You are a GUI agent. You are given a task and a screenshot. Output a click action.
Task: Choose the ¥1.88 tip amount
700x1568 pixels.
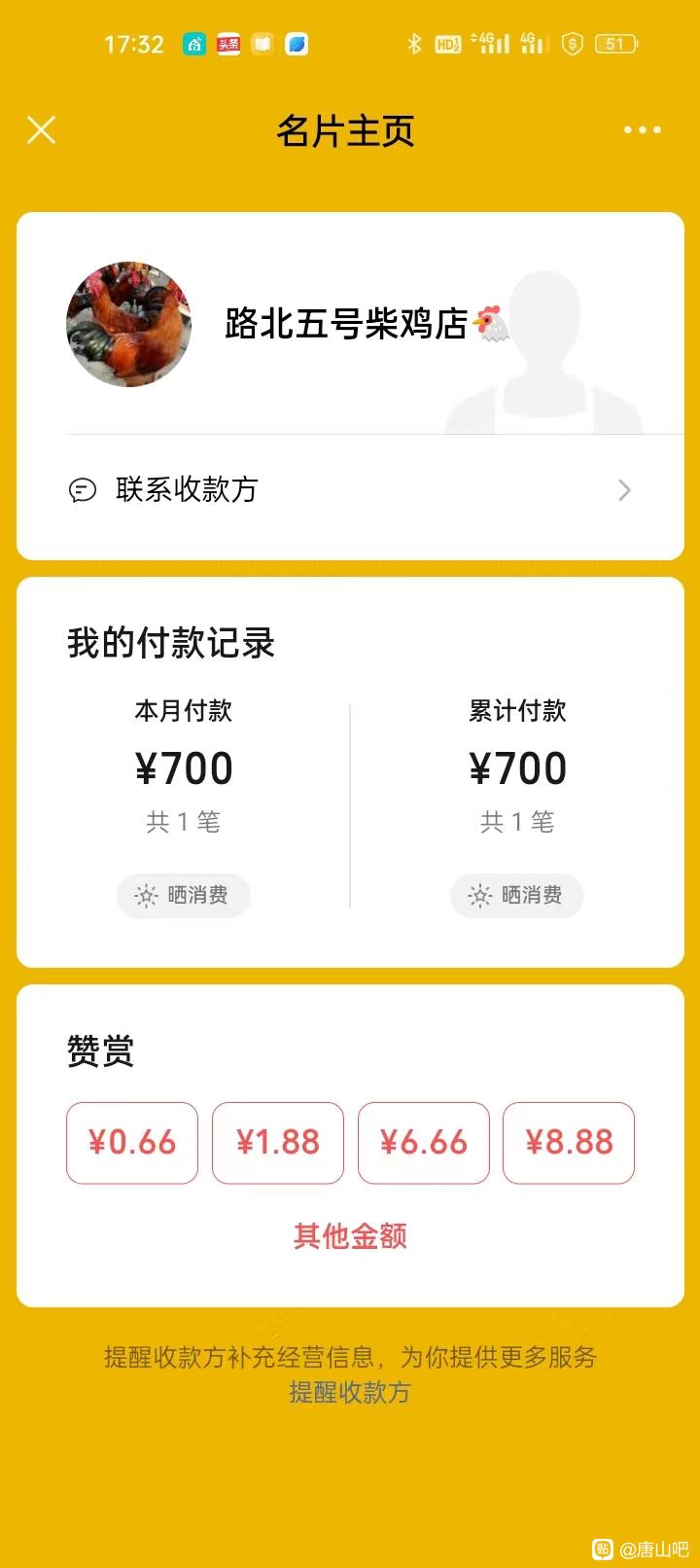pos(278,1143)
